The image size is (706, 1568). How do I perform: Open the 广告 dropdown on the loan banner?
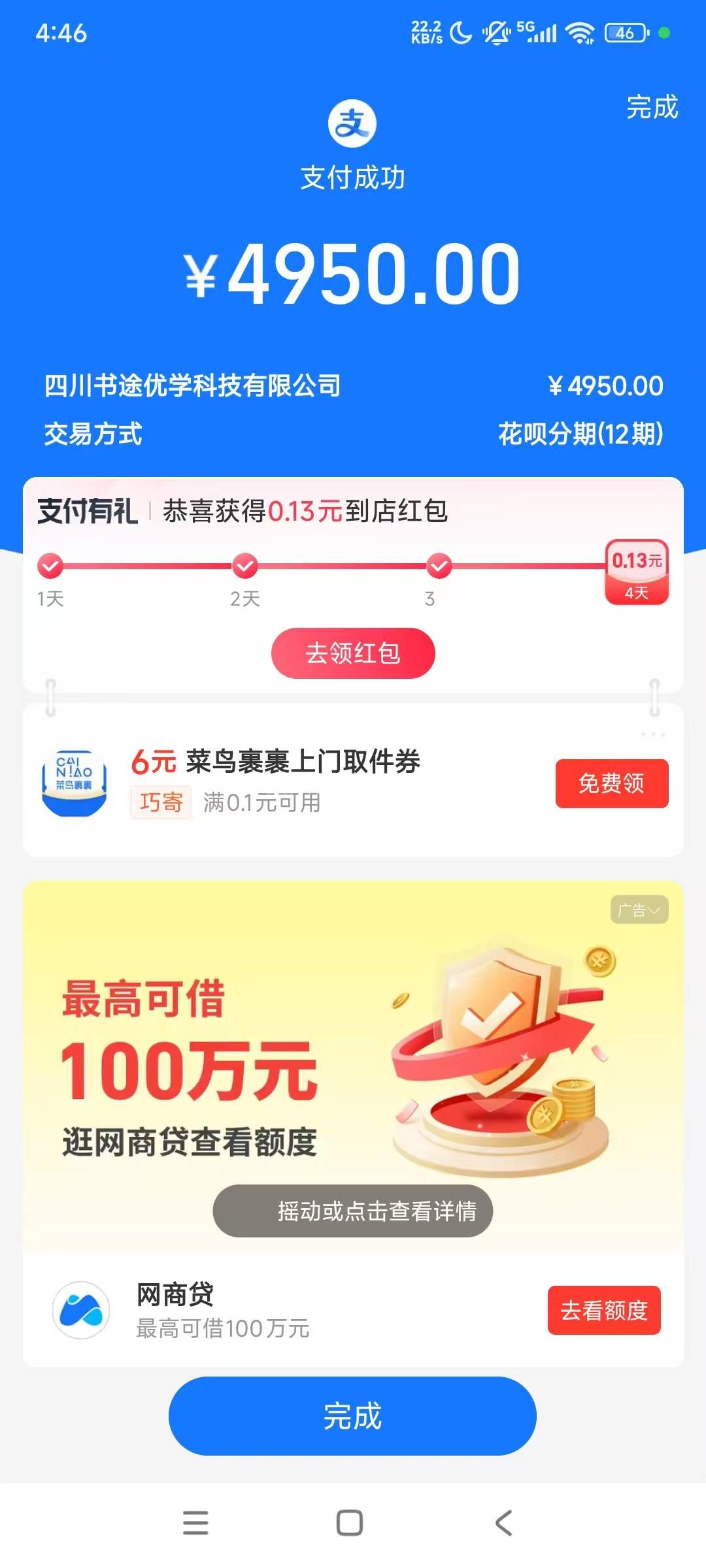coord(639,909)
